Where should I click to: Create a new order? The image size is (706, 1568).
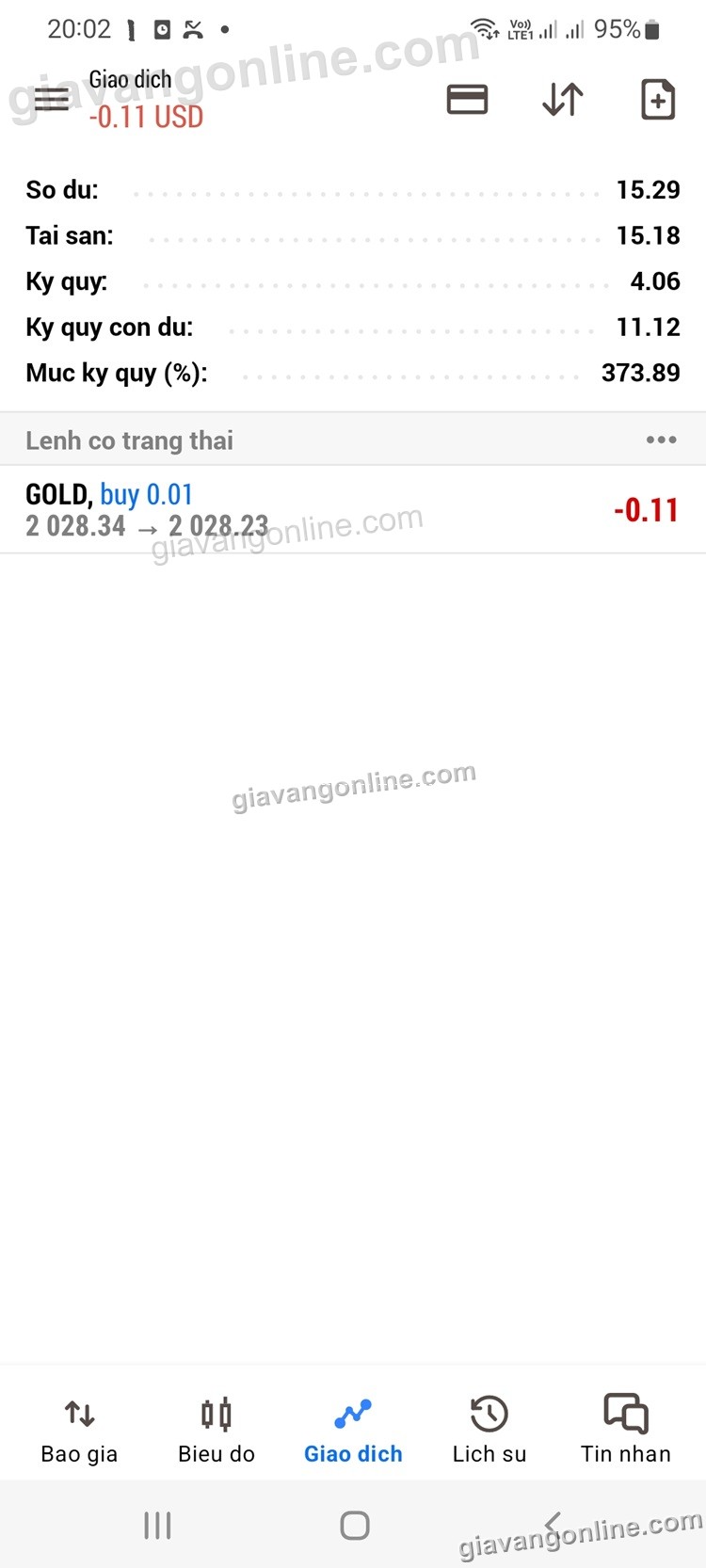(x=658, y=99)
